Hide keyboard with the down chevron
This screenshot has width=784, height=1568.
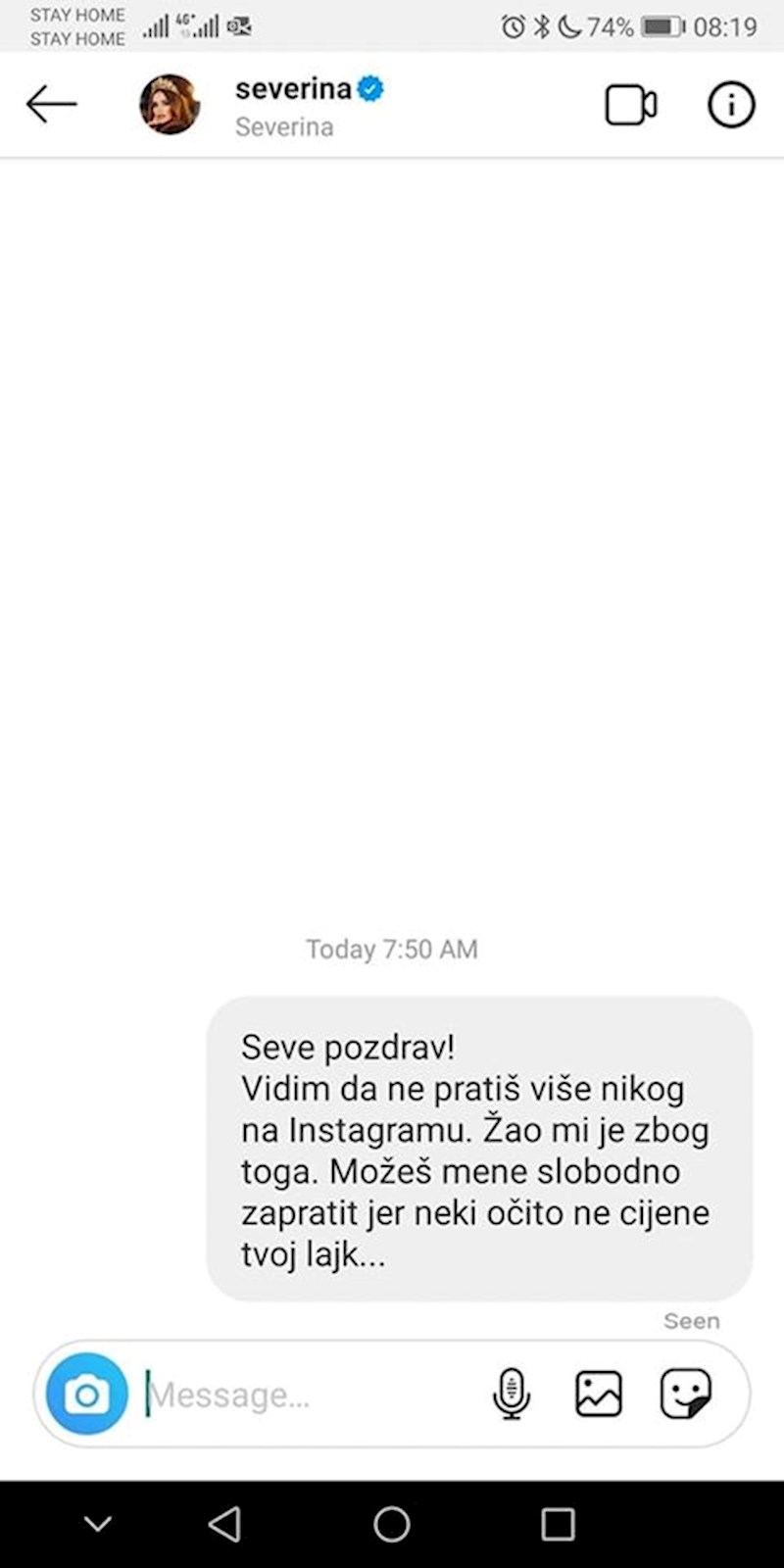98,1524
